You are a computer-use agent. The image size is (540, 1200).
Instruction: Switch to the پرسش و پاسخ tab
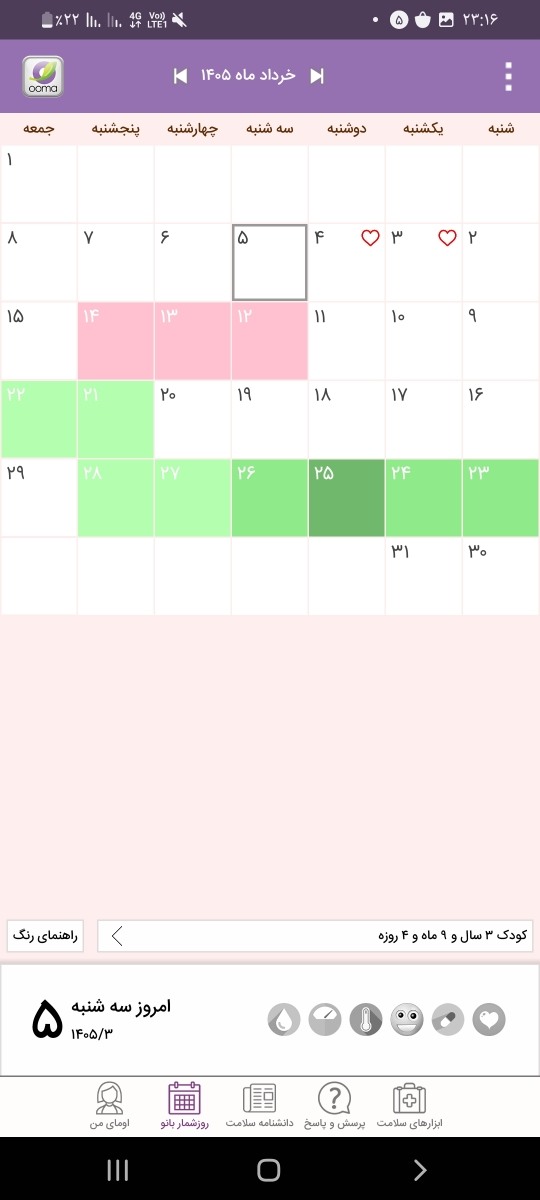334,1106
